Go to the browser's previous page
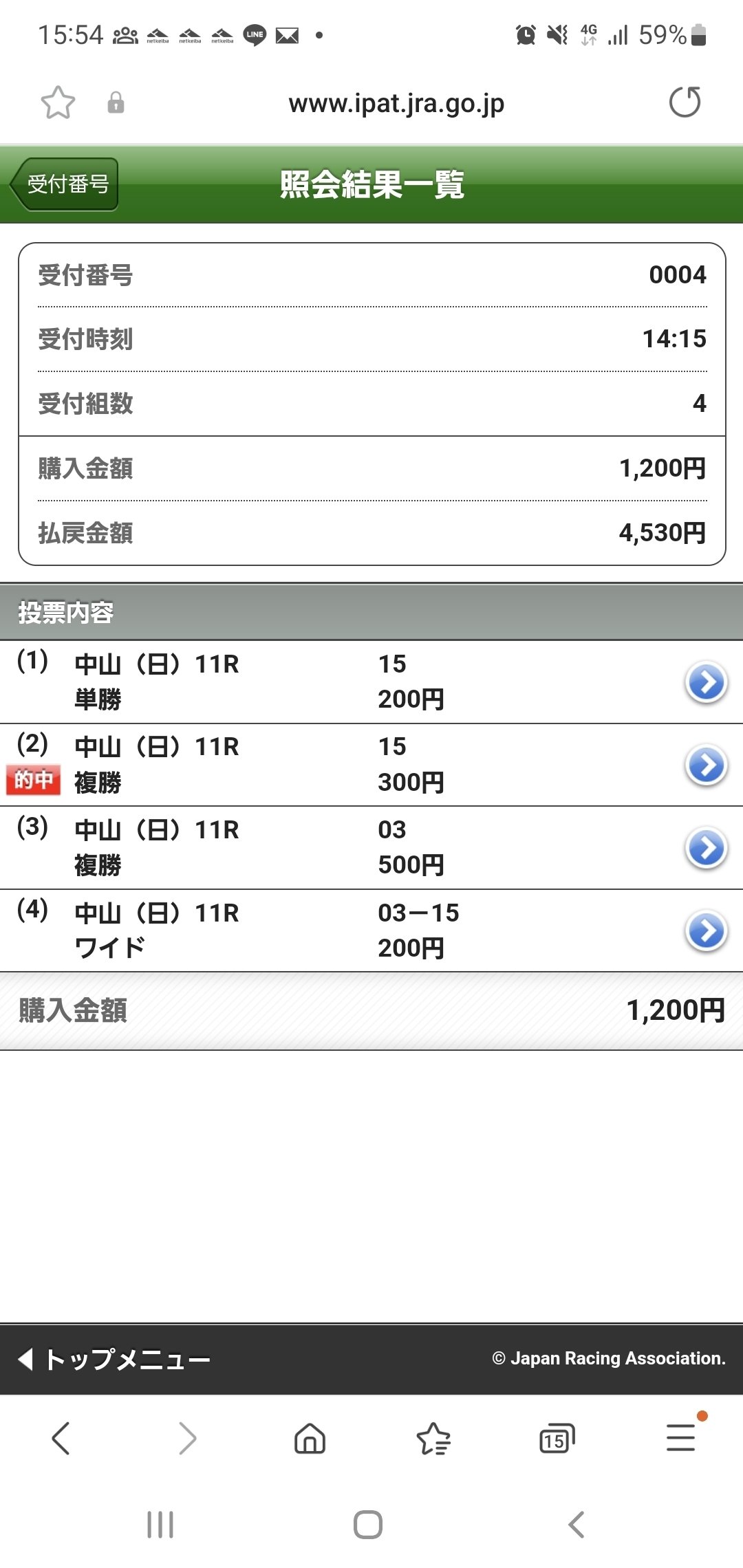The image size is (743, 1568). (61, 1437)
